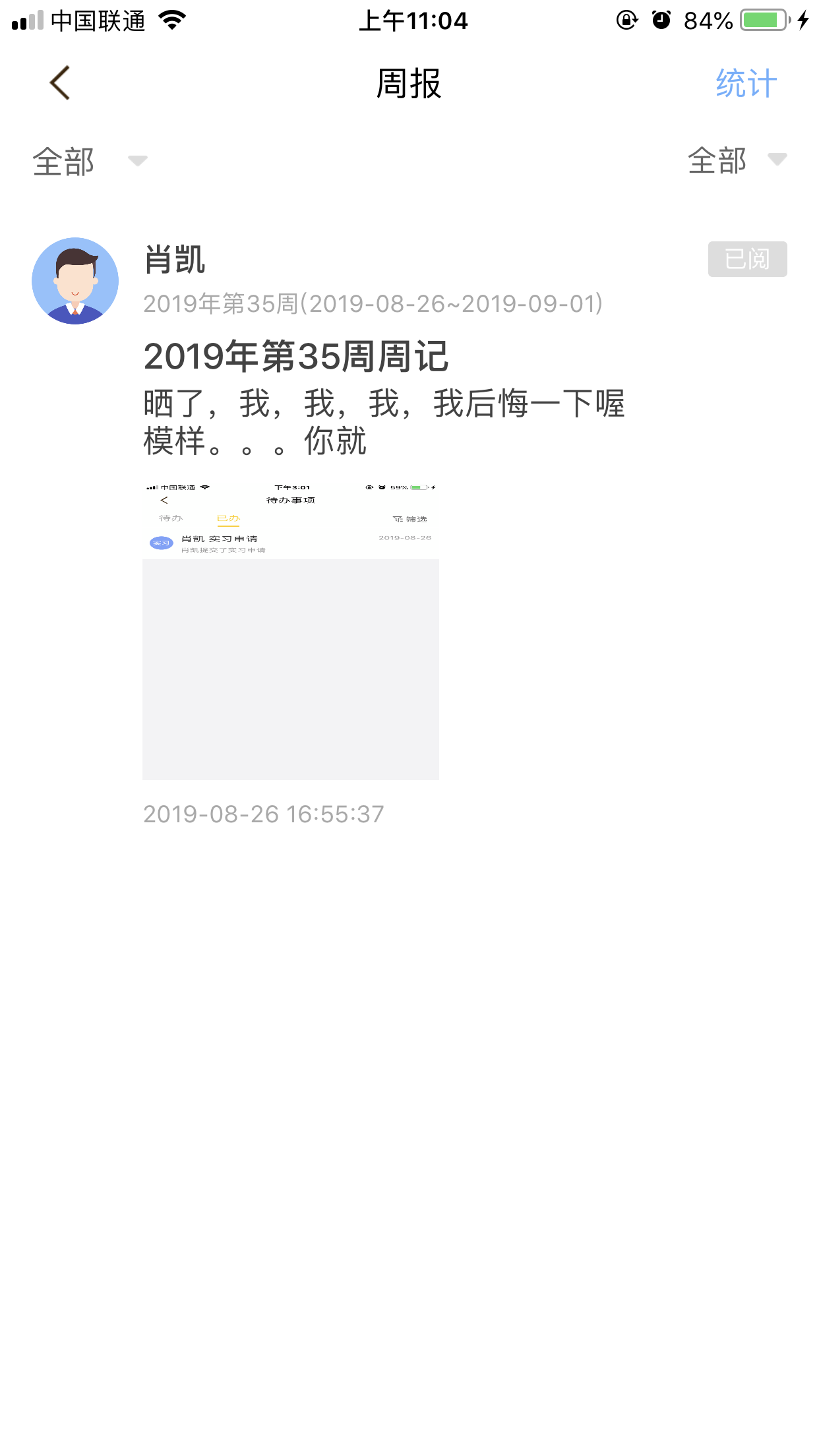Open the 统计 statistics page

tap(746, 83)
